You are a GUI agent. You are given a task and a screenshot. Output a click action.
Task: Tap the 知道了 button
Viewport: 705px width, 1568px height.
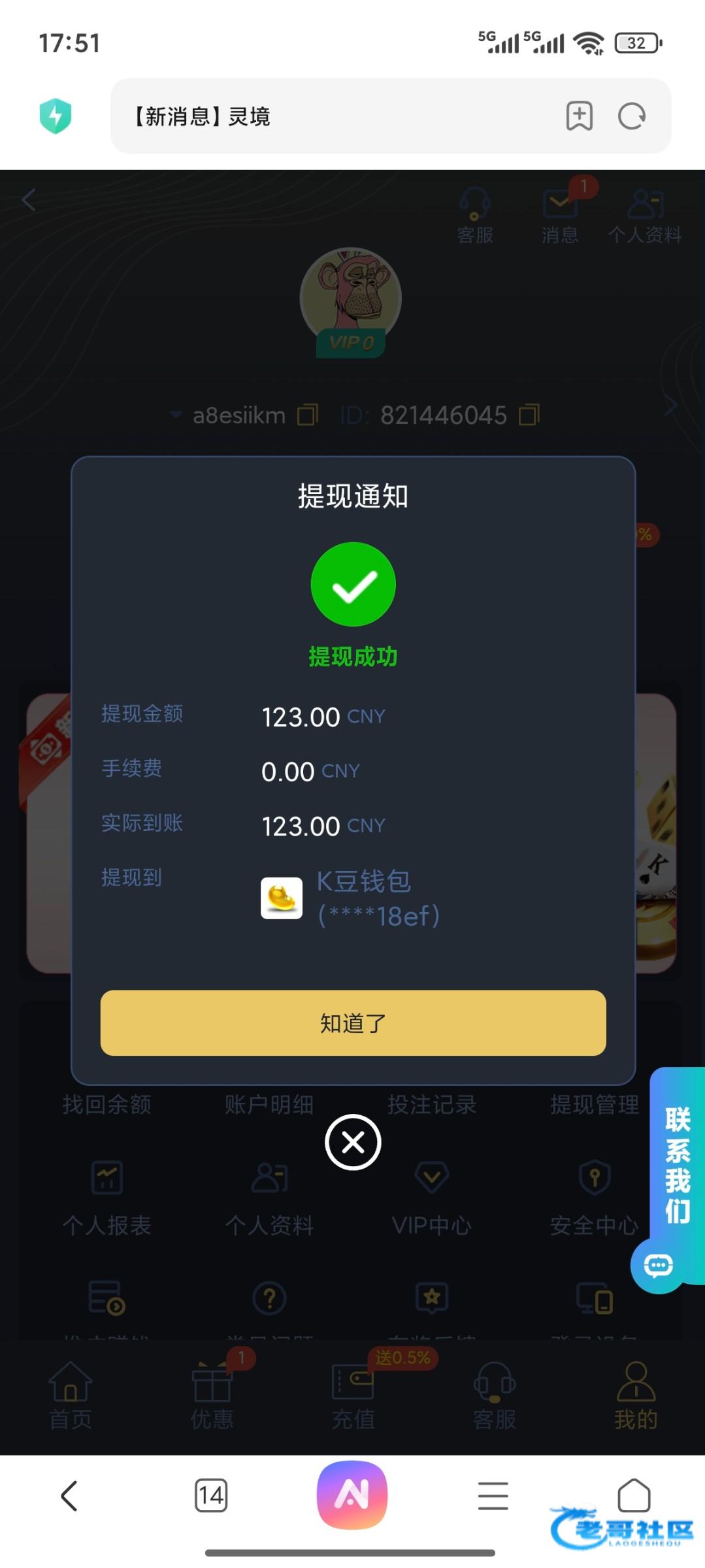click(x=353, y=1022)
